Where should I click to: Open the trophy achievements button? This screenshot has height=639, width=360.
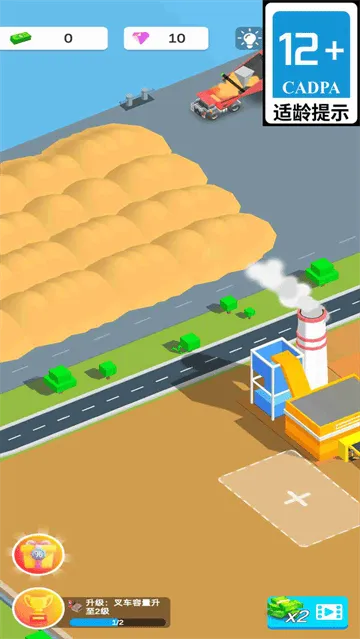tap(38, 608)
